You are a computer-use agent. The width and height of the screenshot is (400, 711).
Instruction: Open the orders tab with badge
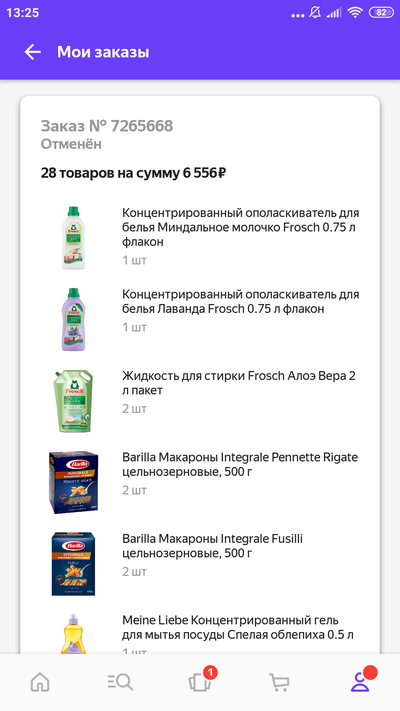pyautogui.click(x=200, y=682)
